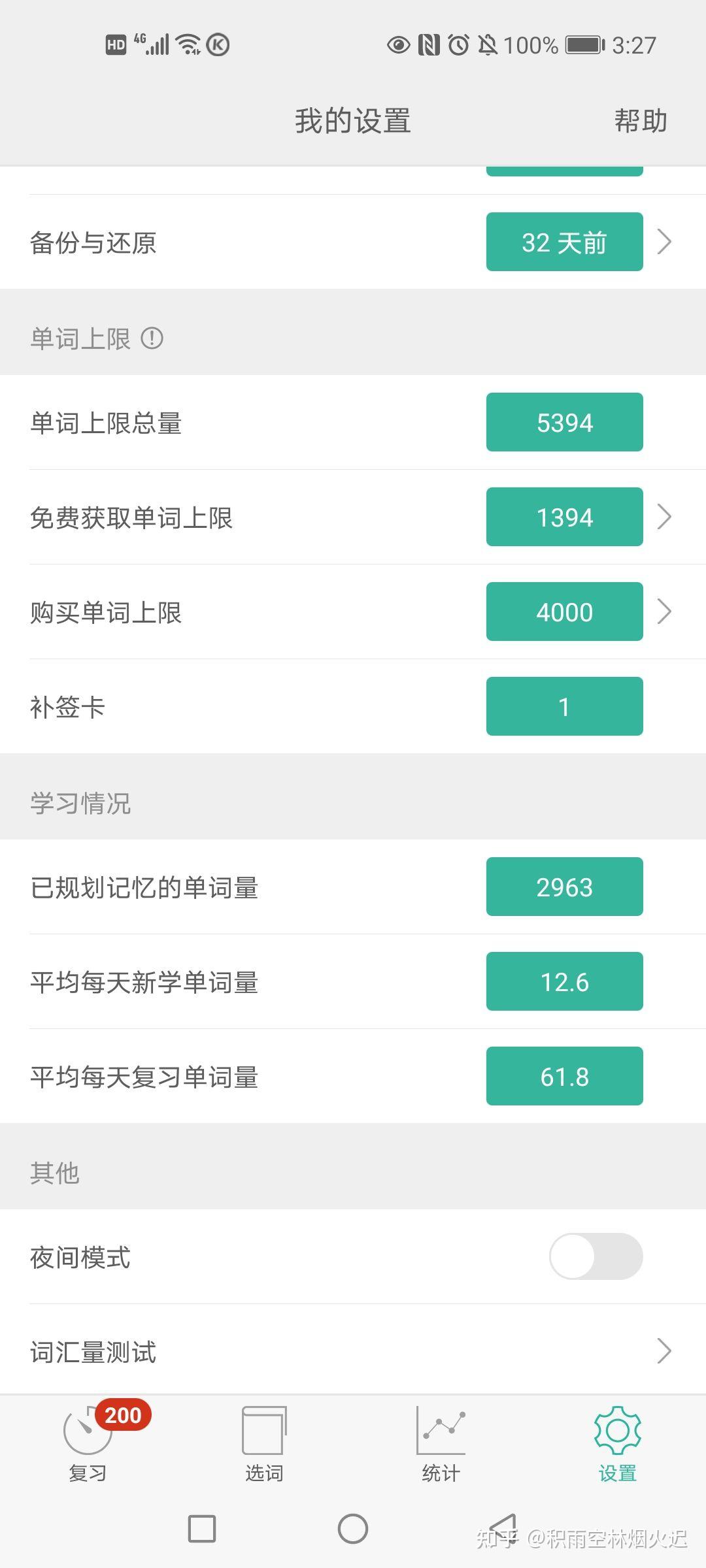Open 词汇量测试 vocabulary test

353,1351
